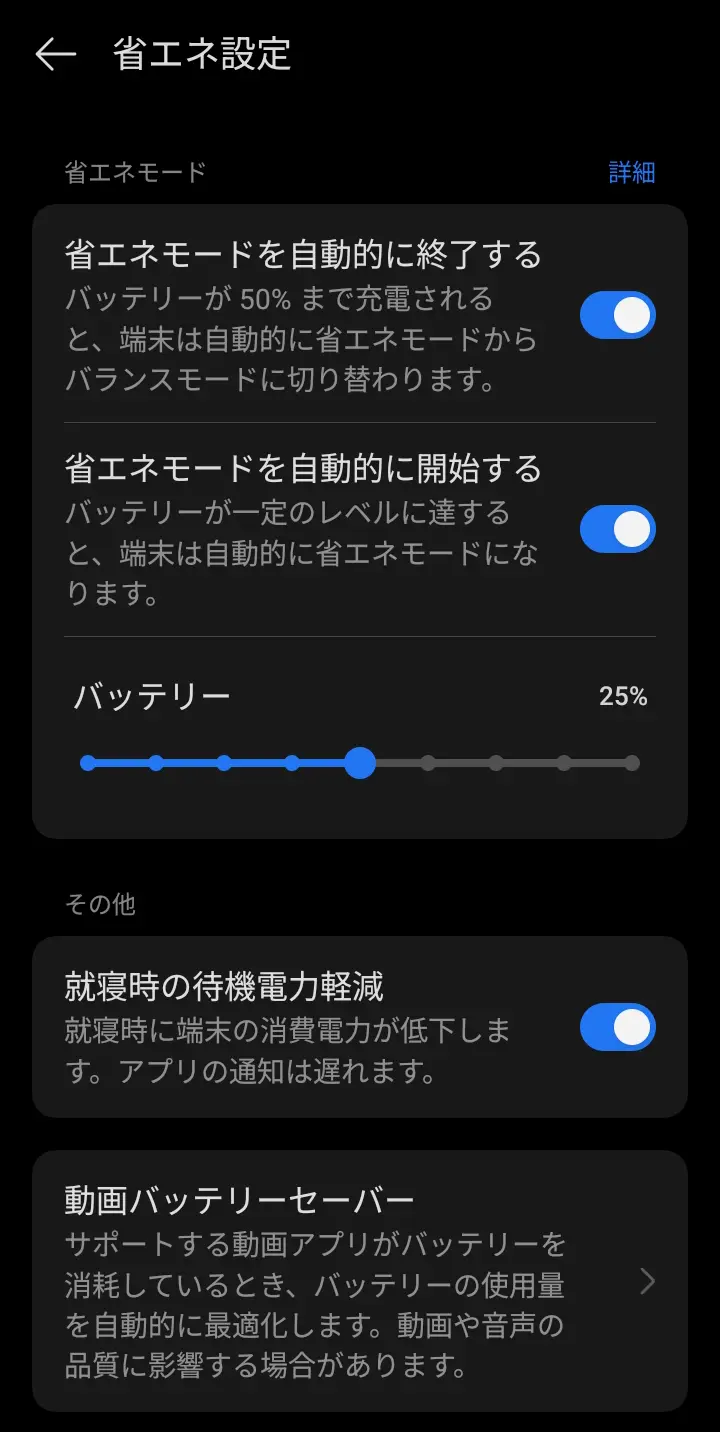Tap the back arrow to return

pos(57,55)
